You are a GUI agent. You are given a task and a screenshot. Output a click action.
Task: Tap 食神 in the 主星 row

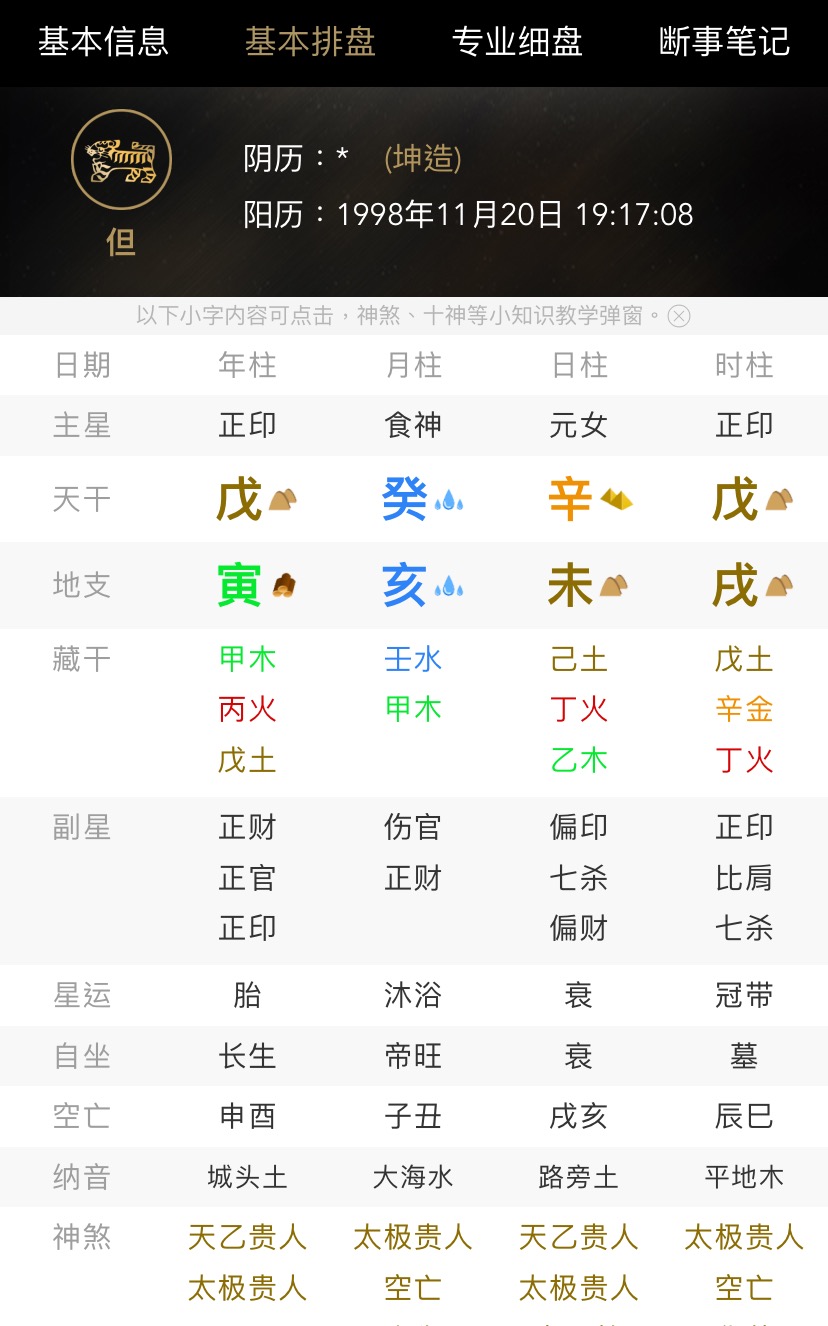tap(413, 425)
